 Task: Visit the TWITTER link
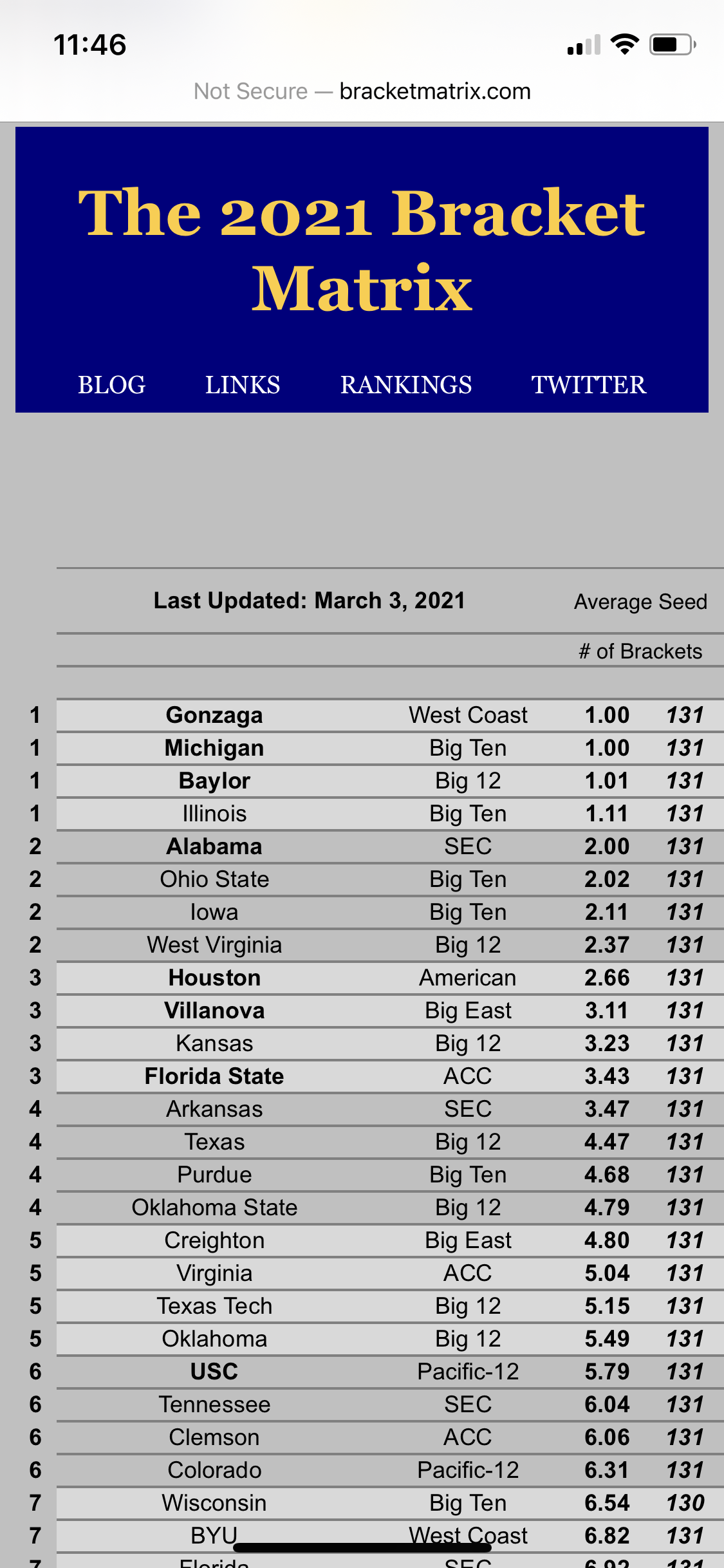pyautogui.click(x=588, y=385)
